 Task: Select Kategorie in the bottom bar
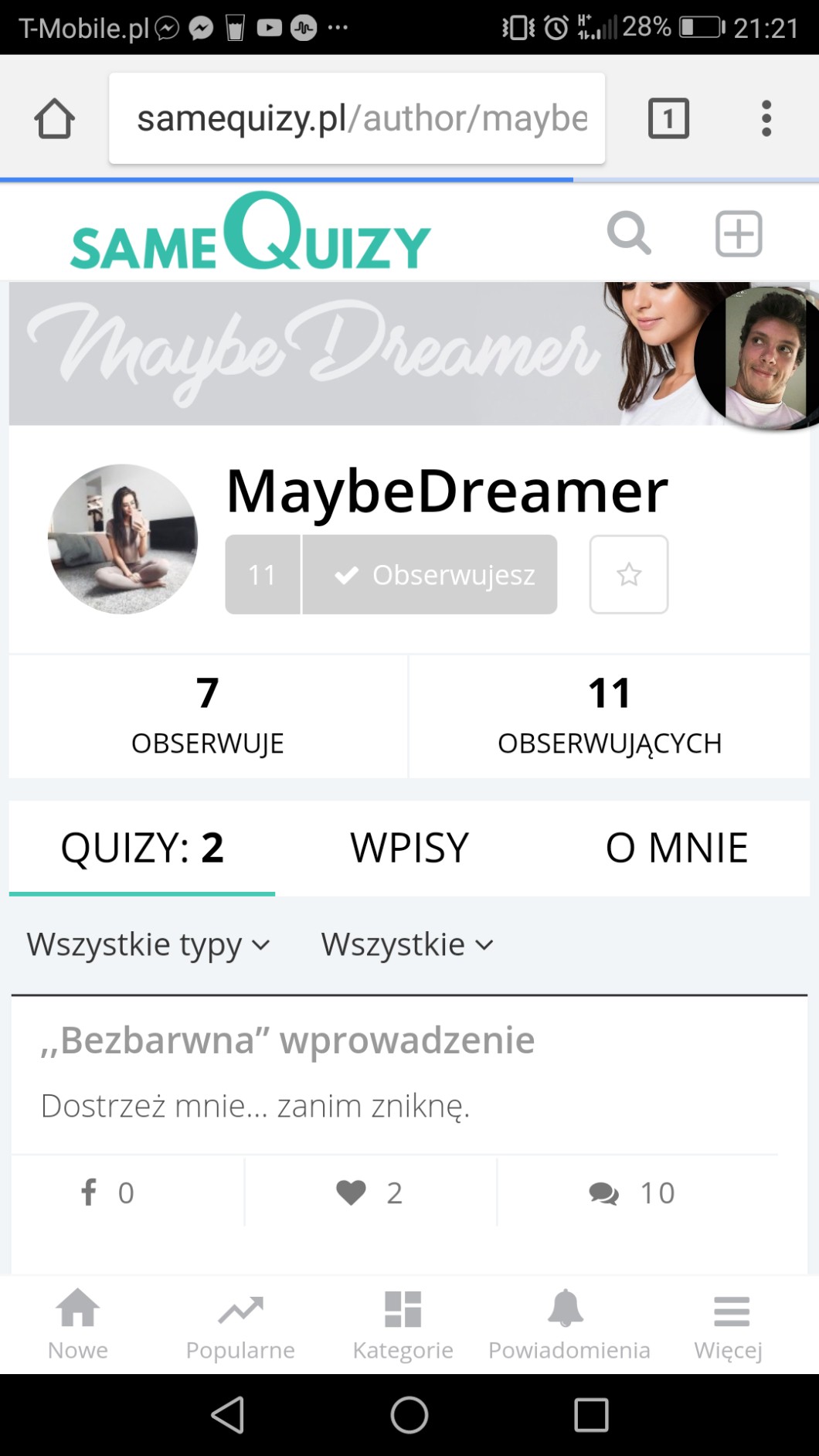[403, 1324]
